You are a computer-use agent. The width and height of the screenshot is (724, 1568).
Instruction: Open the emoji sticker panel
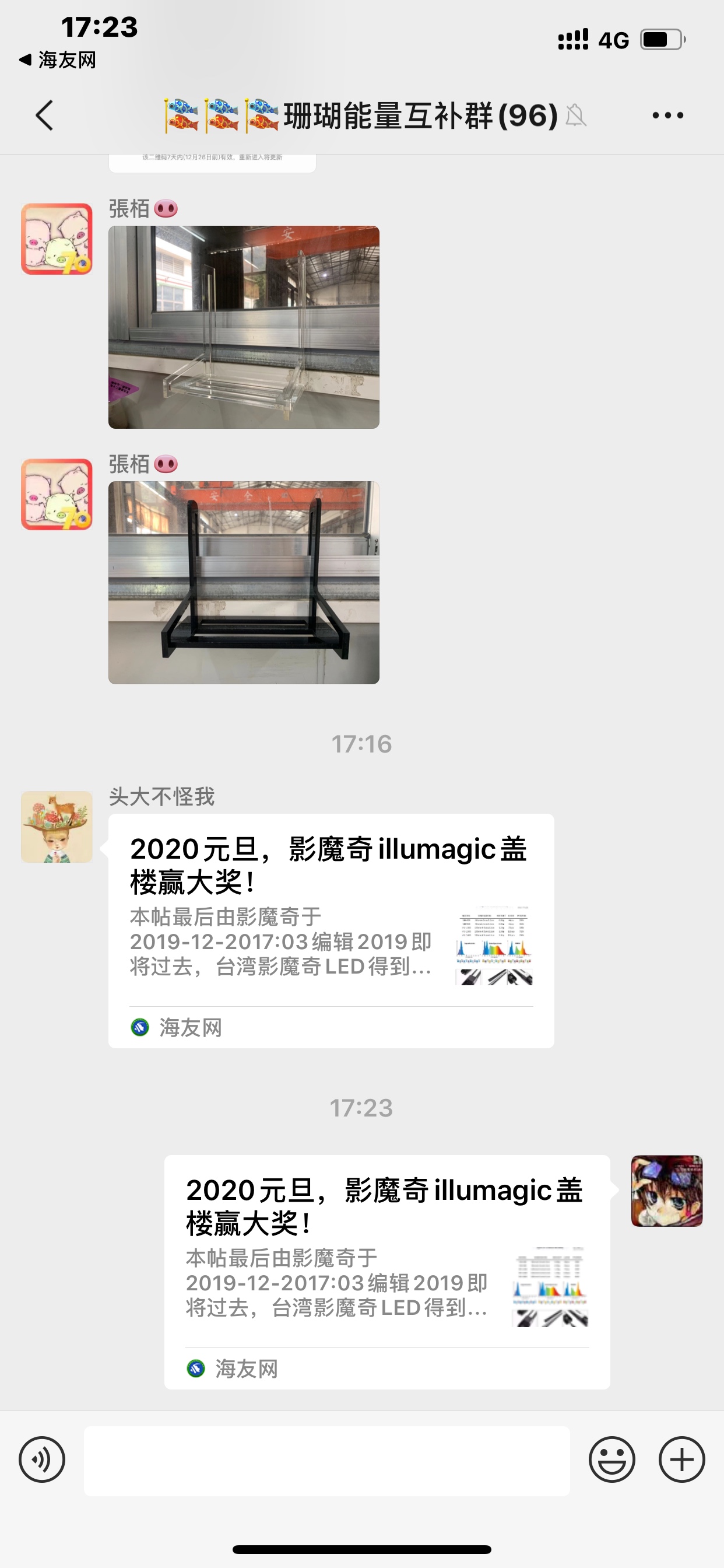(611, 1459)
